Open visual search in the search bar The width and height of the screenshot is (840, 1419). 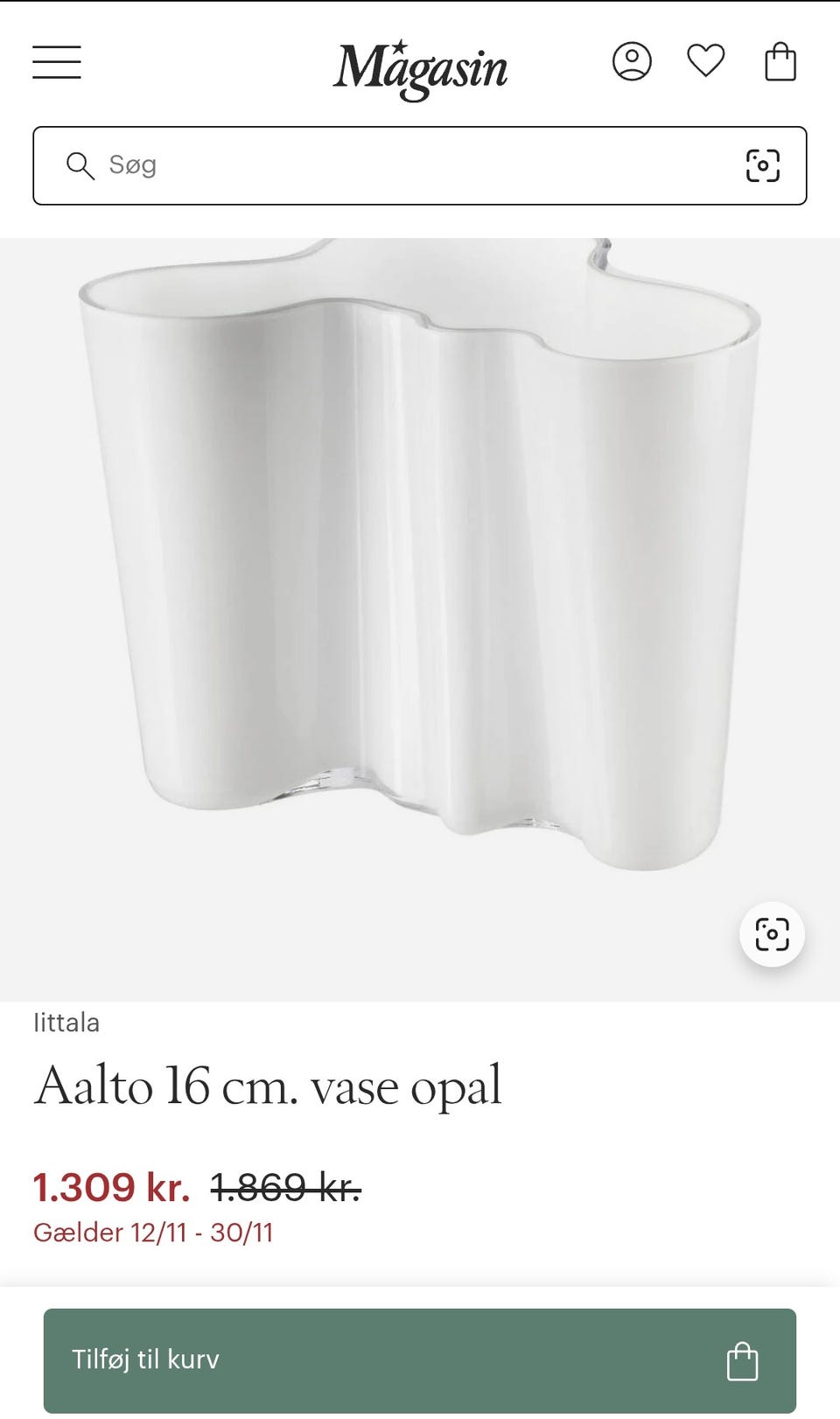coord(762,165)
